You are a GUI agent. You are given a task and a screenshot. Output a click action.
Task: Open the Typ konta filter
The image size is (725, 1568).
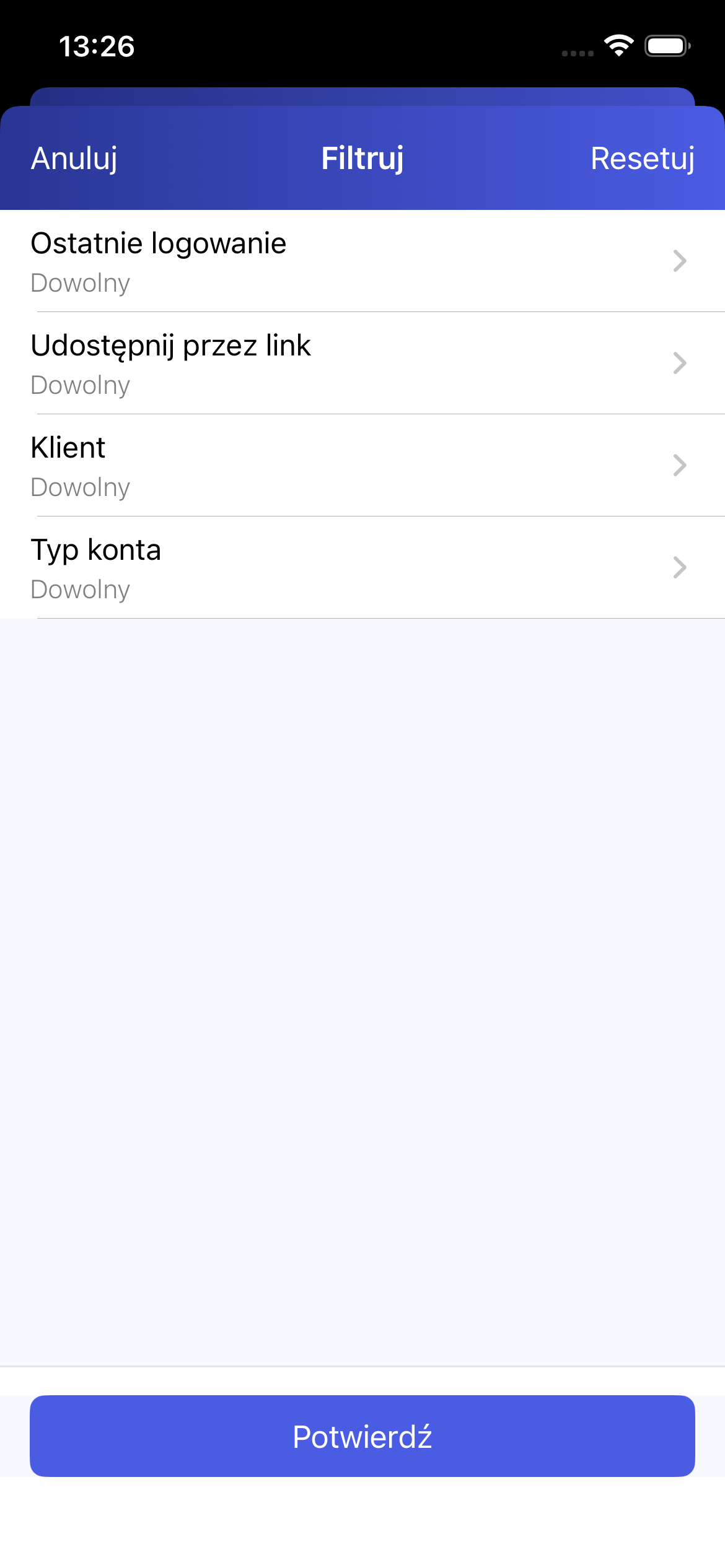pos(362,567)
